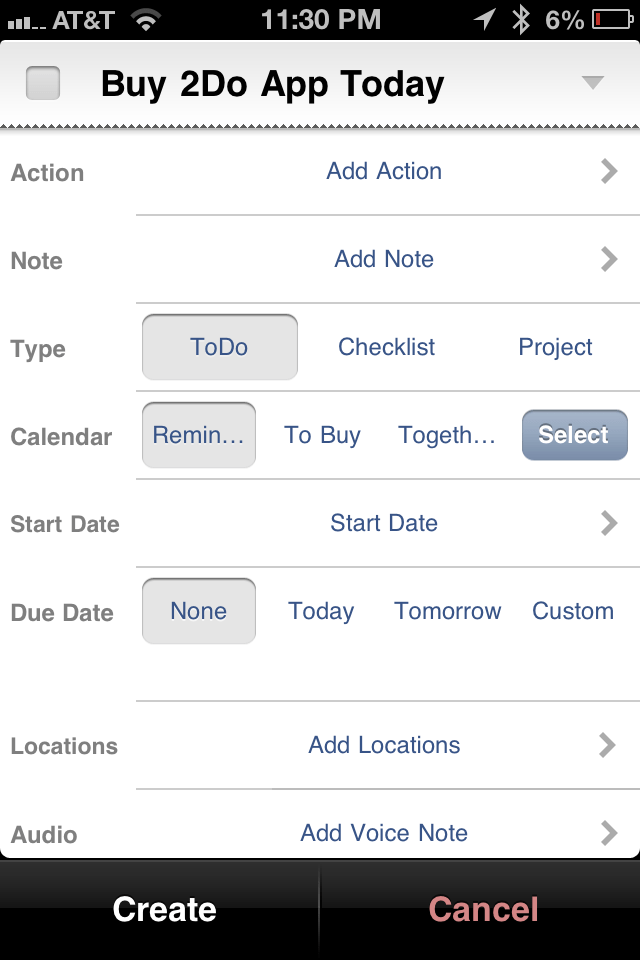Viewport: 640px width, 960px height.
Task: Open the Add Action row
Action: tap(385, 172)
